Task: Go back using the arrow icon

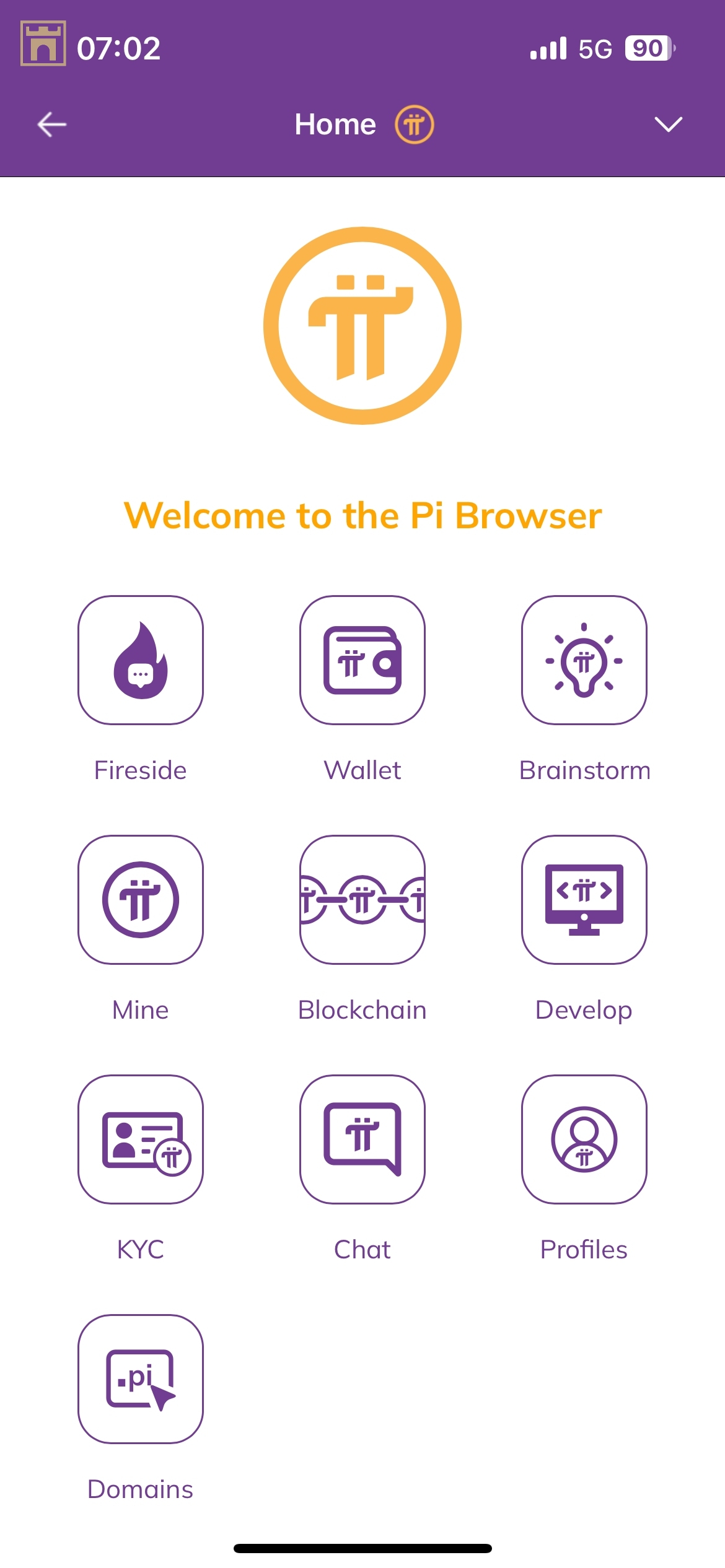Action: tap(52, 124)
